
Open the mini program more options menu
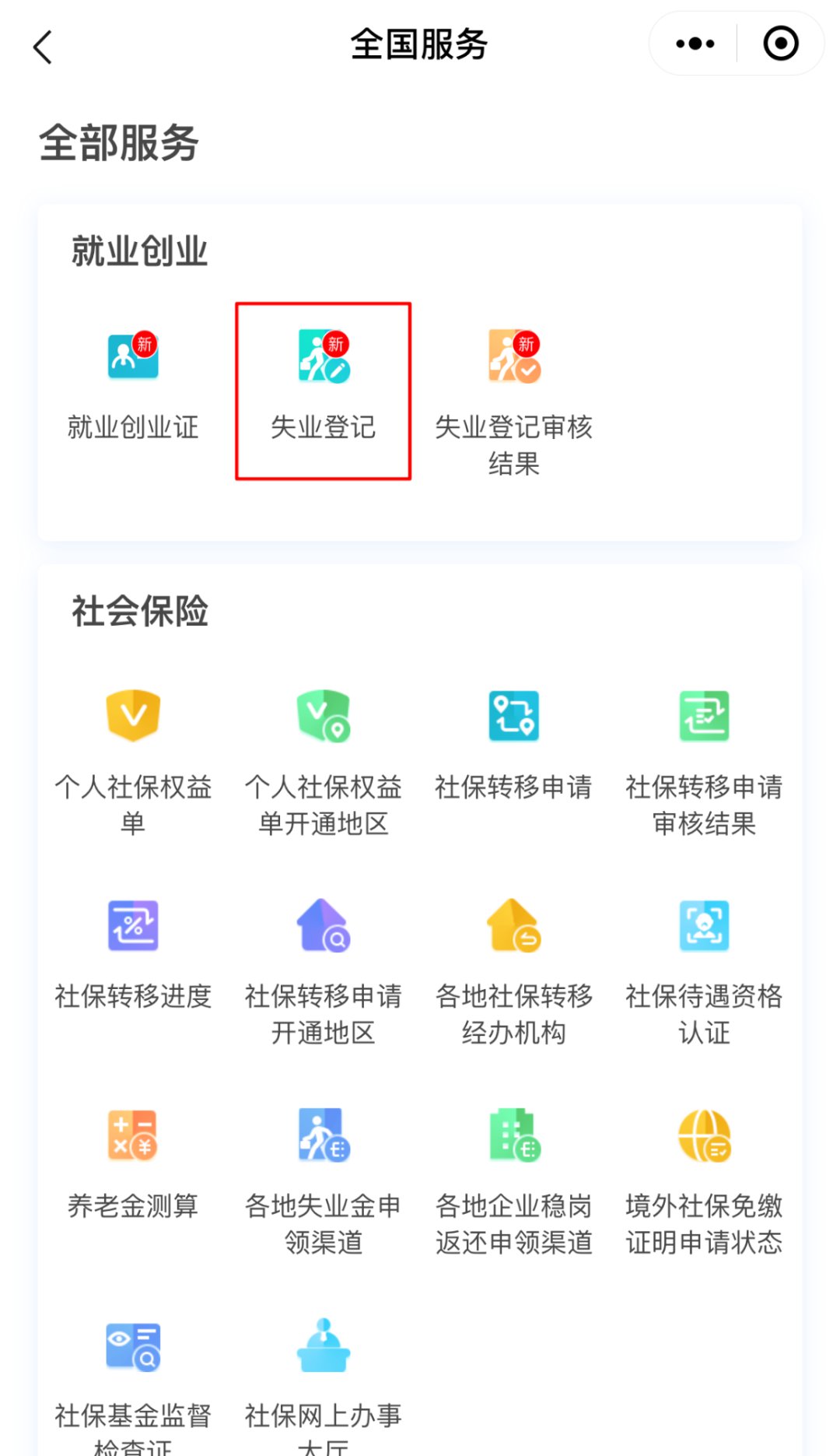coord(695,44)
